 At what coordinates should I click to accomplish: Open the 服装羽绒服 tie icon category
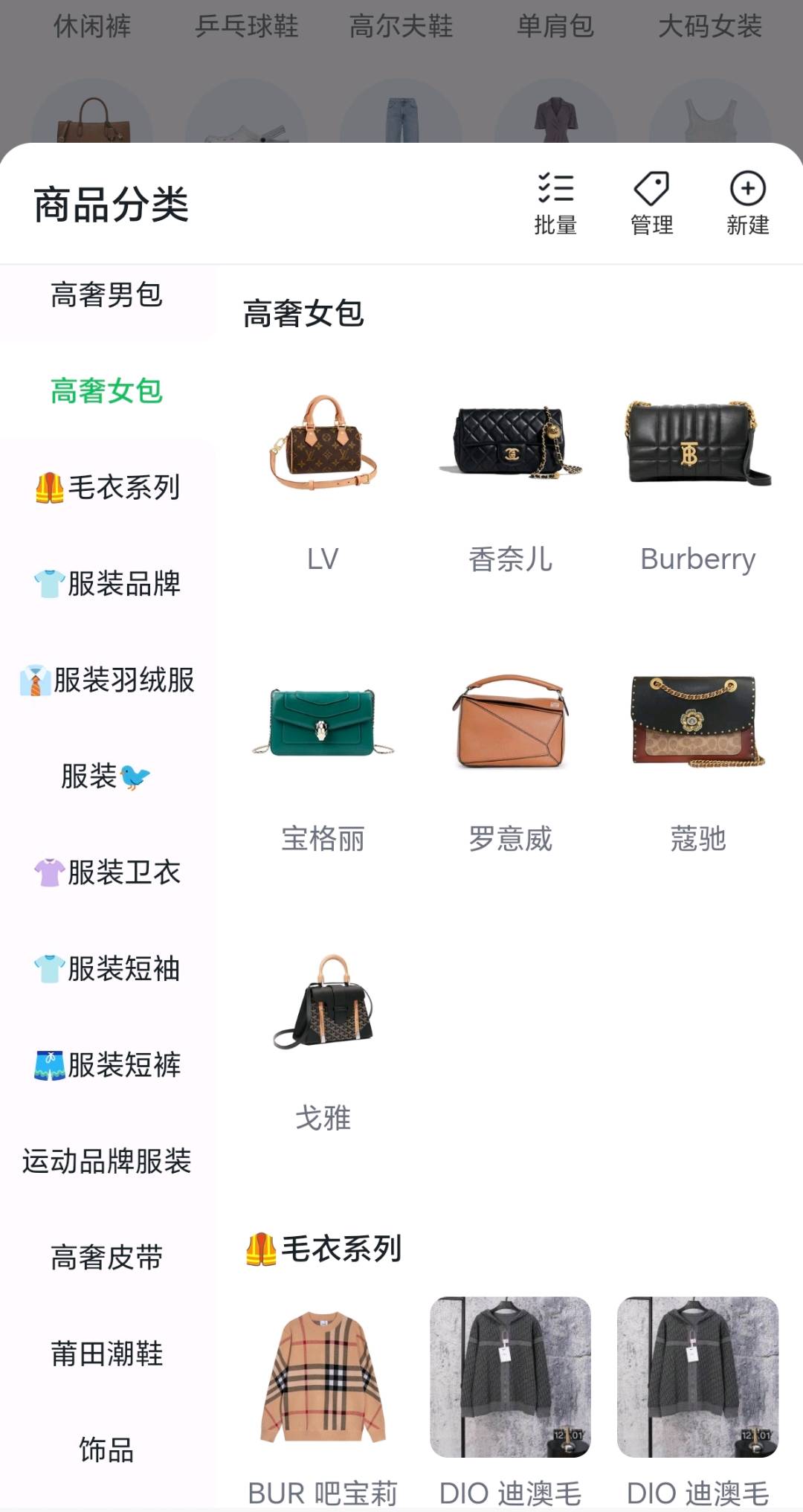pyautogui.click(x=109, y=681)
